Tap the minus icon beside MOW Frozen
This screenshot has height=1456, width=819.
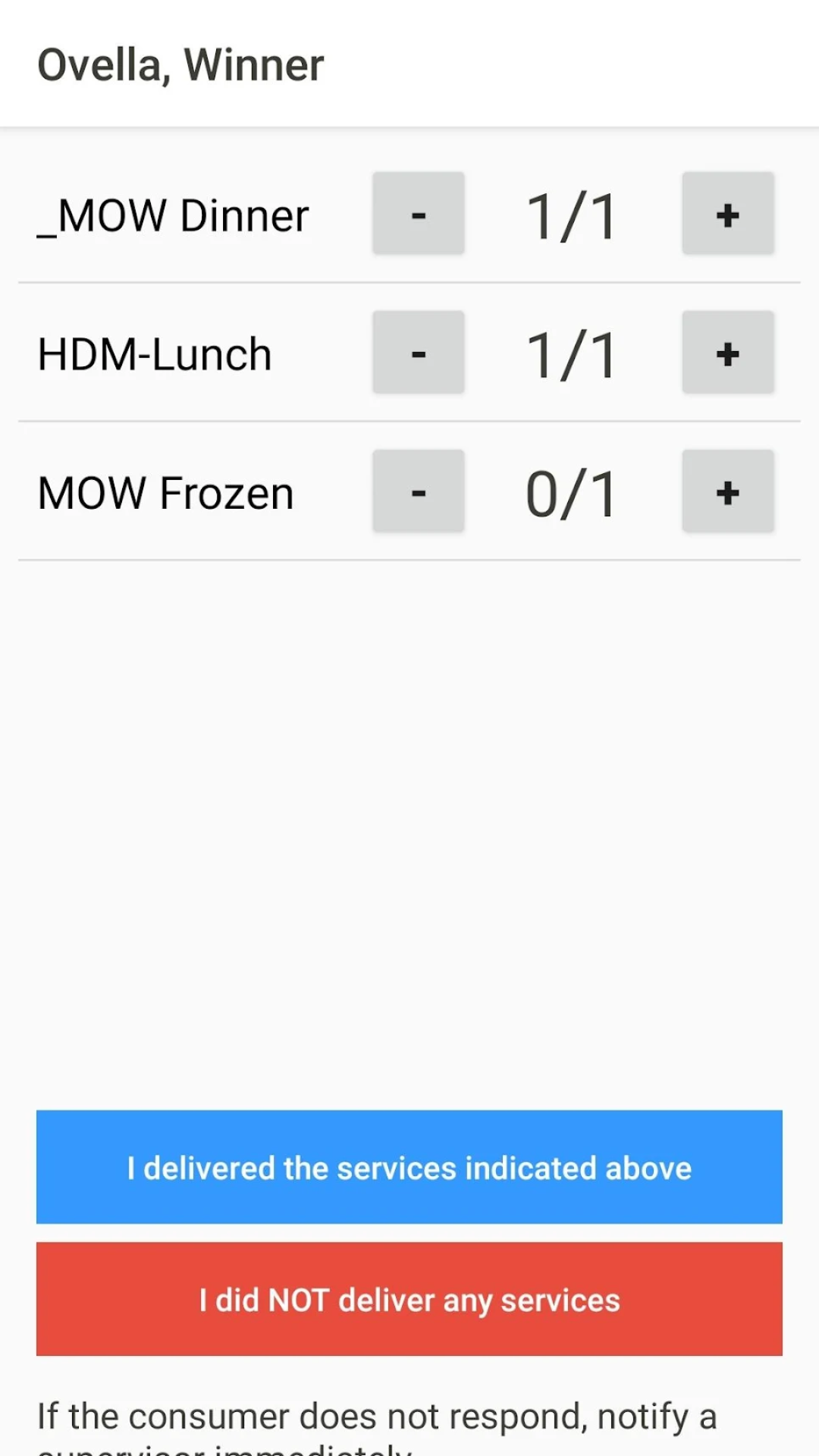point(418,491)
